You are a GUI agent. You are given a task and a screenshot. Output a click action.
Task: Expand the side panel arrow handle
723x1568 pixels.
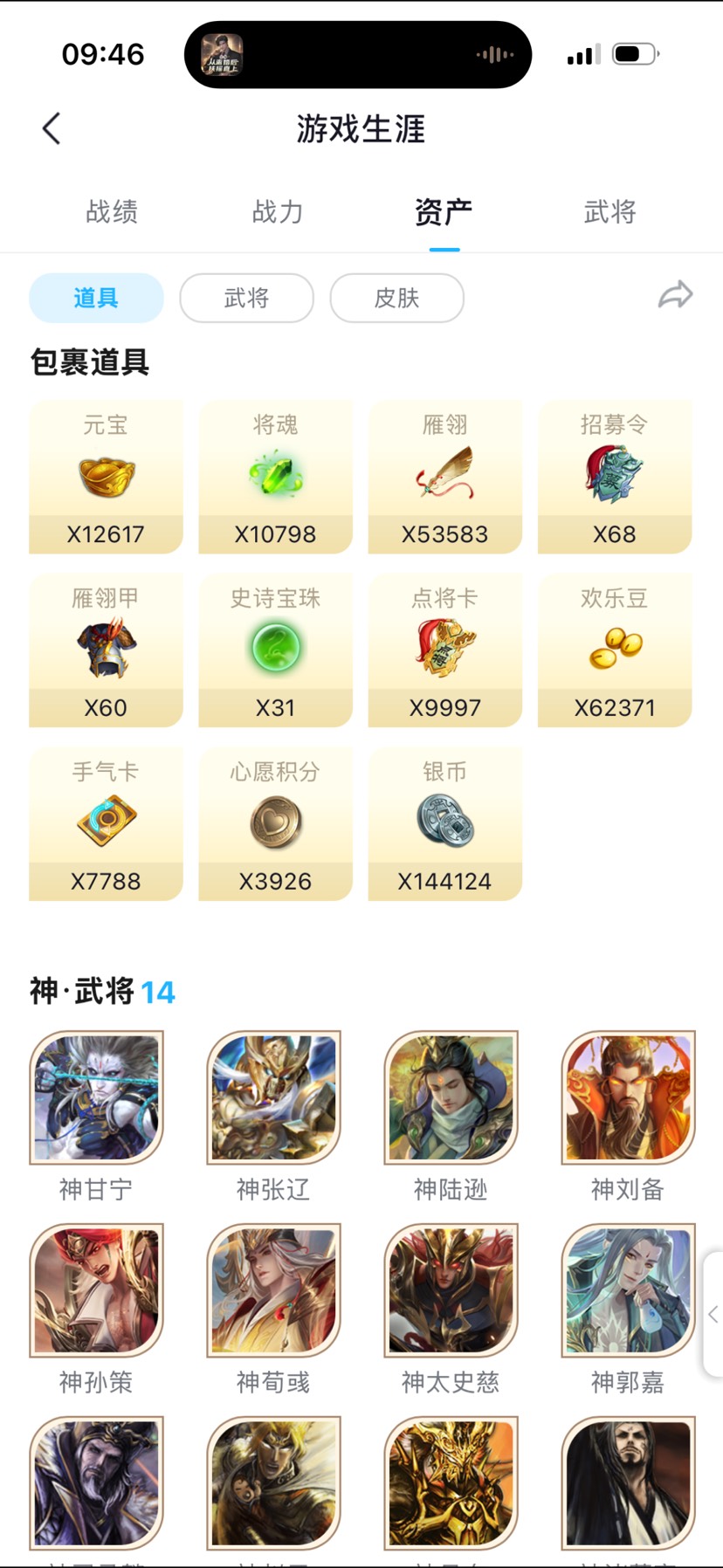[x=713, y=1314]
